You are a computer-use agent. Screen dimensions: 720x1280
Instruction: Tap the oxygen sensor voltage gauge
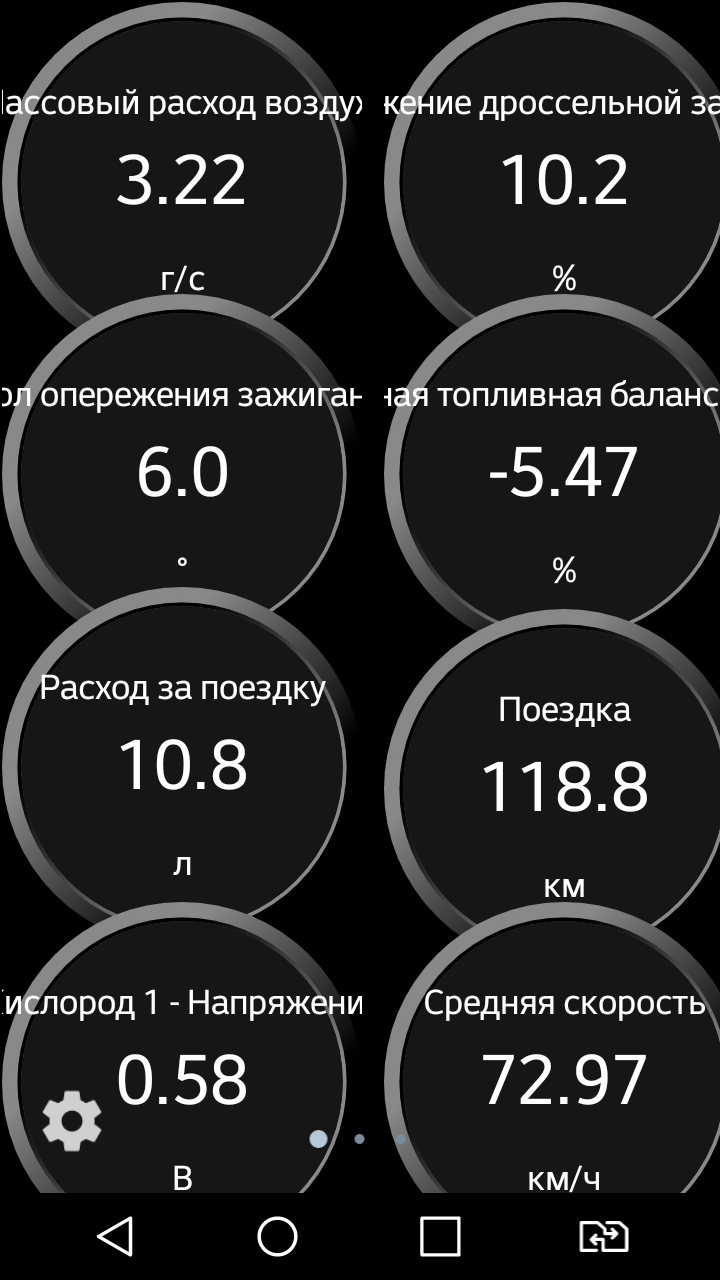[x=181, y=1080]
